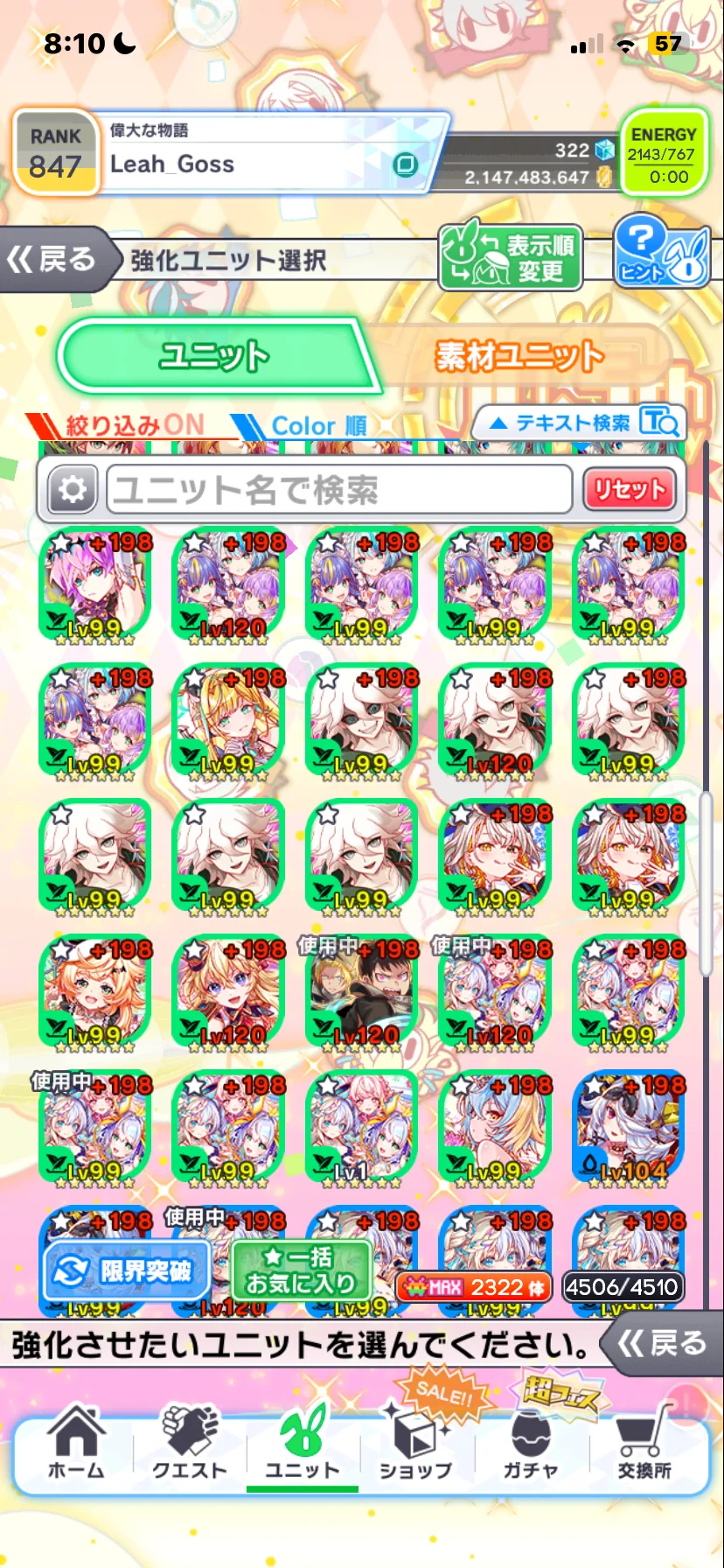Open the search settings gear
The image size is (724, 1568).
(x=72, y=490)
